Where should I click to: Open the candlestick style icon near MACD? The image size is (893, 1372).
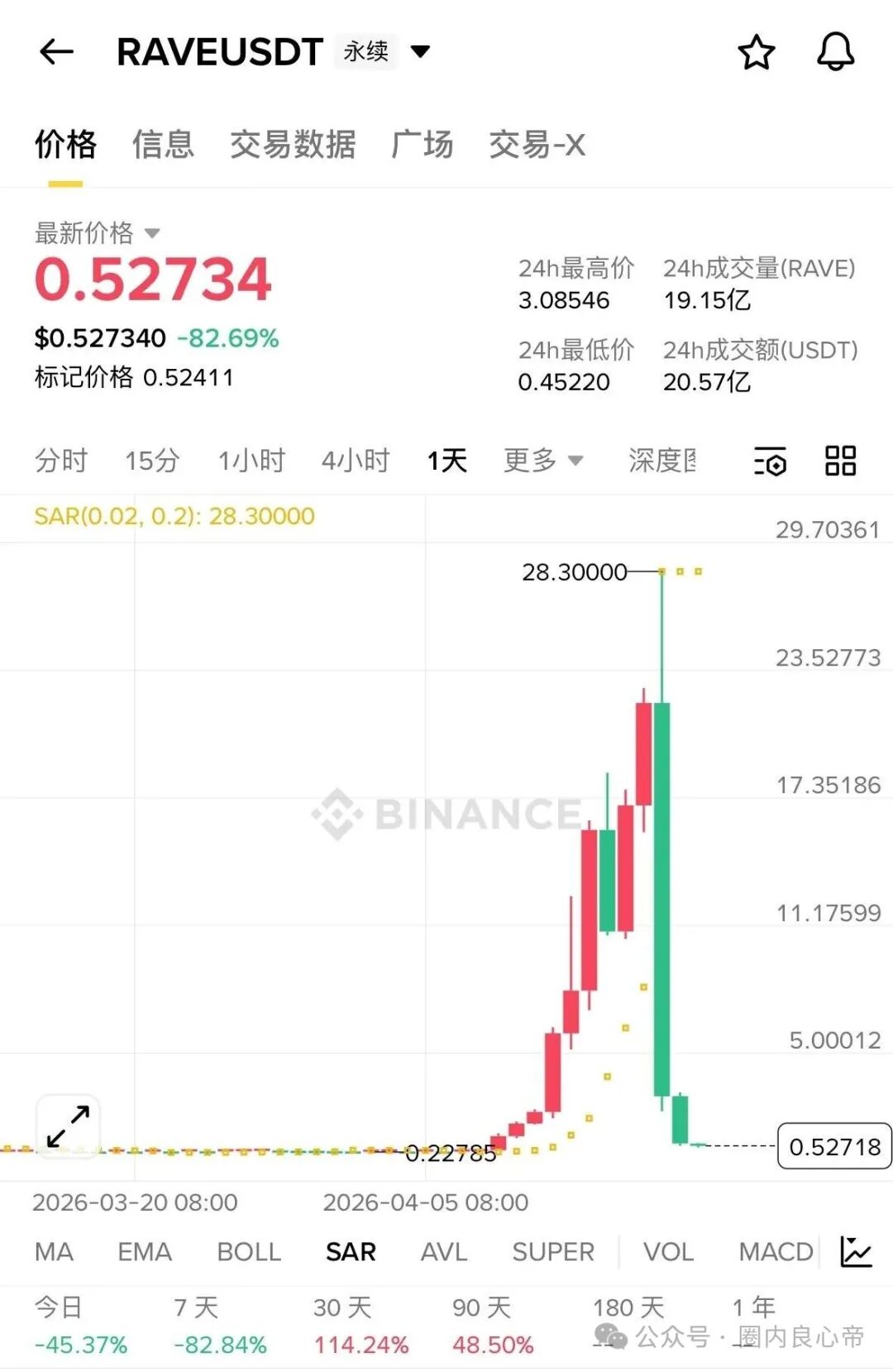tap(856, 1252)
